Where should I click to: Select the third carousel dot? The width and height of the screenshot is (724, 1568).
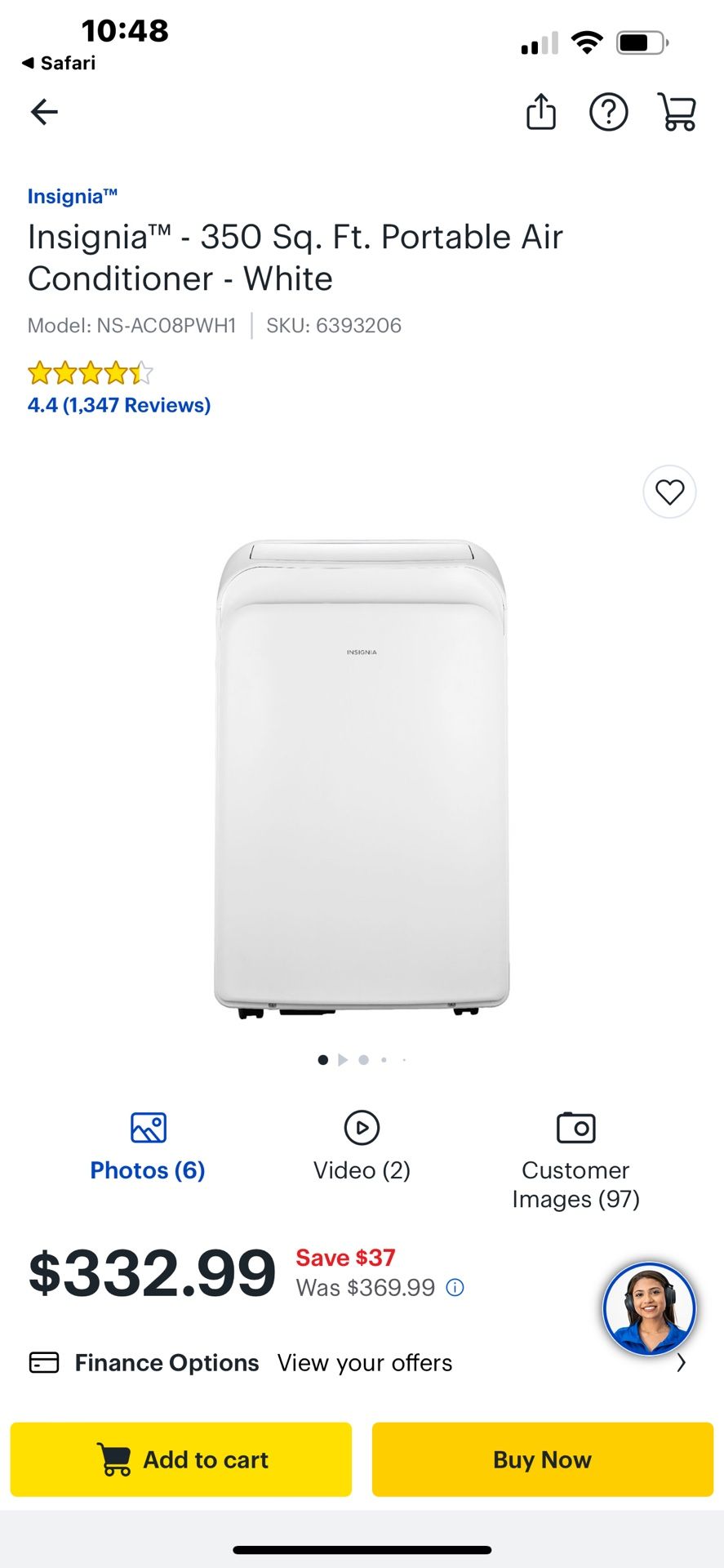click(363, 1059)
